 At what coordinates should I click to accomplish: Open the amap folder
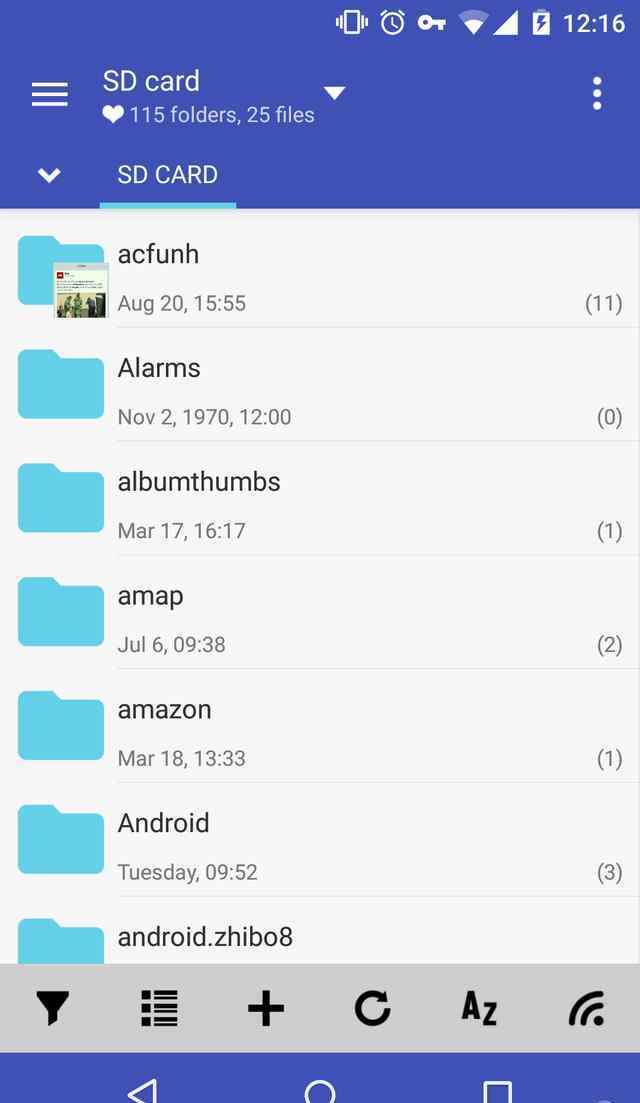click(x=320, y=619)
